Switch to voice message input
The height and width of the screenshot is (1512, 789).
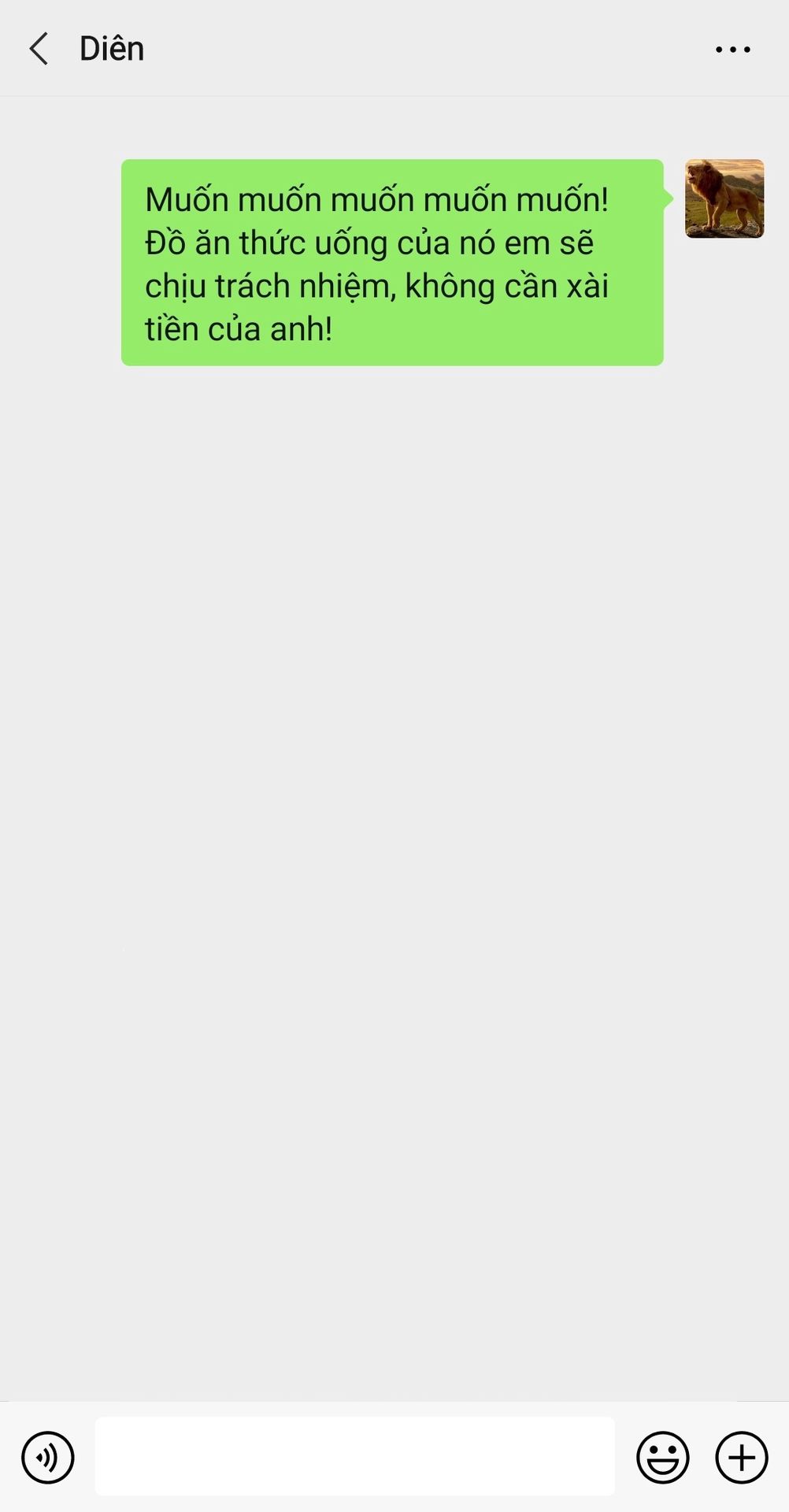48,1457
